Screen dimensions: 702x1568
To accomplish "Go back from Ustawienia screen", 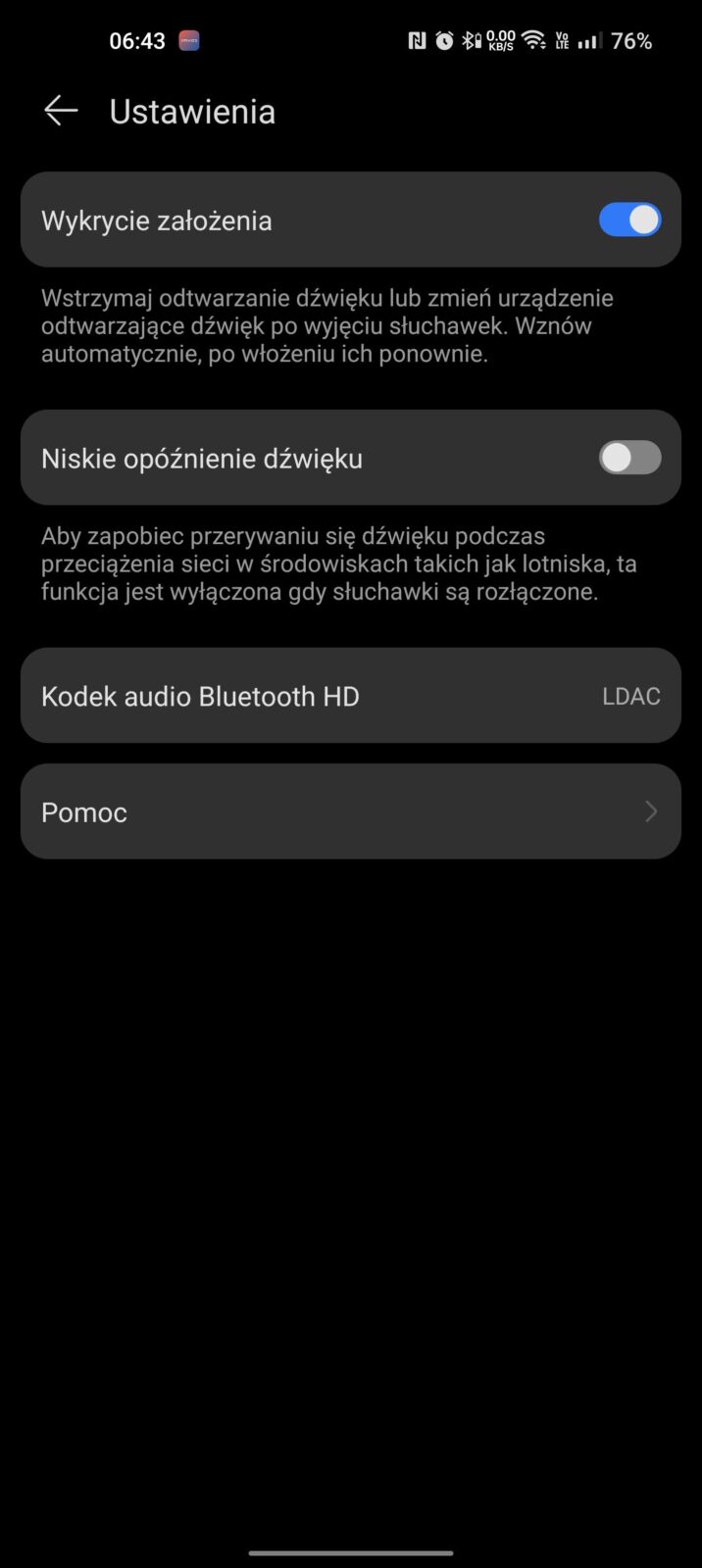I will tap(61, 111).
